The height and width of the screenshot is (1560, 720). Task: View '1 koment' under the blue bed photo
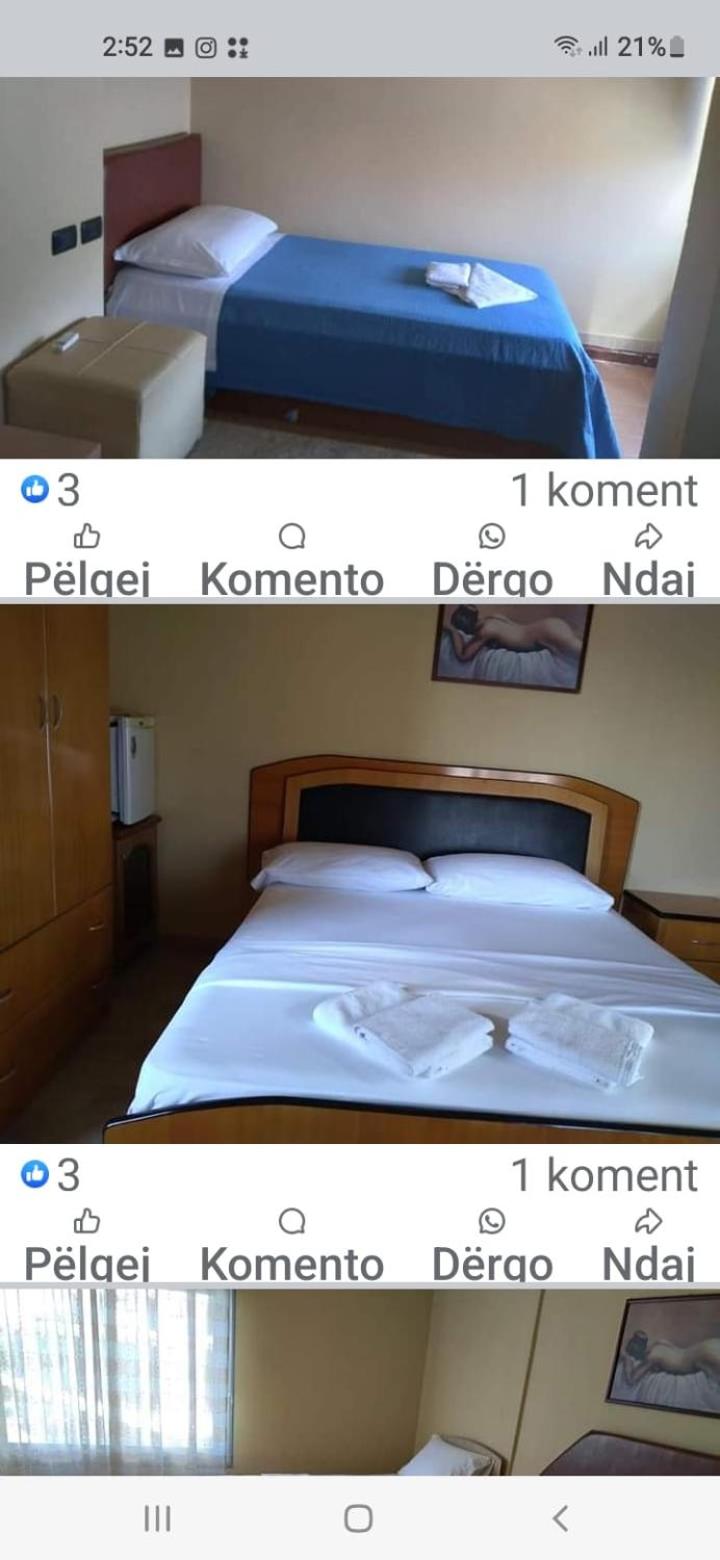coord(604,490)
